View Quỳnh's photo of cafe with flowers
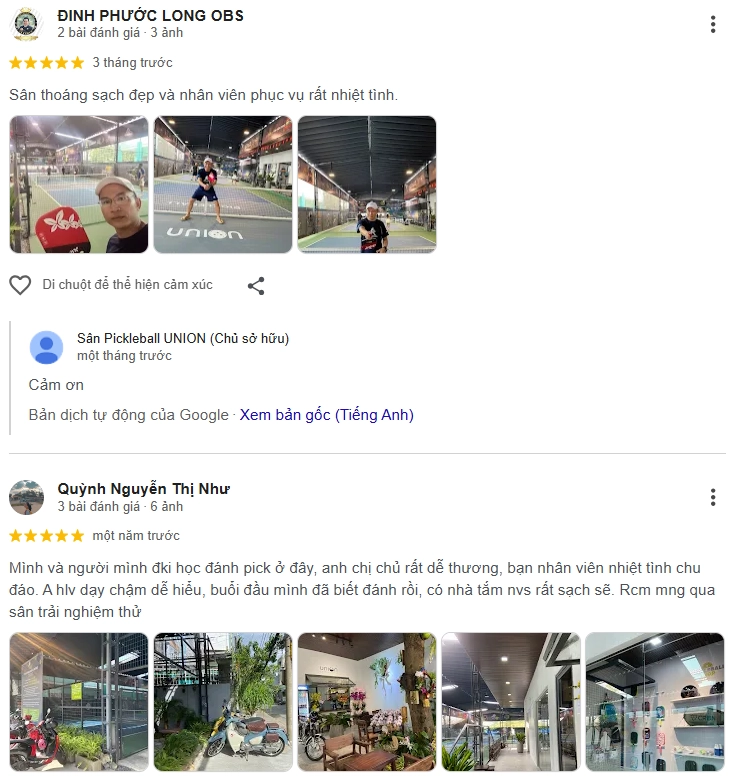 tap(366, 702)
